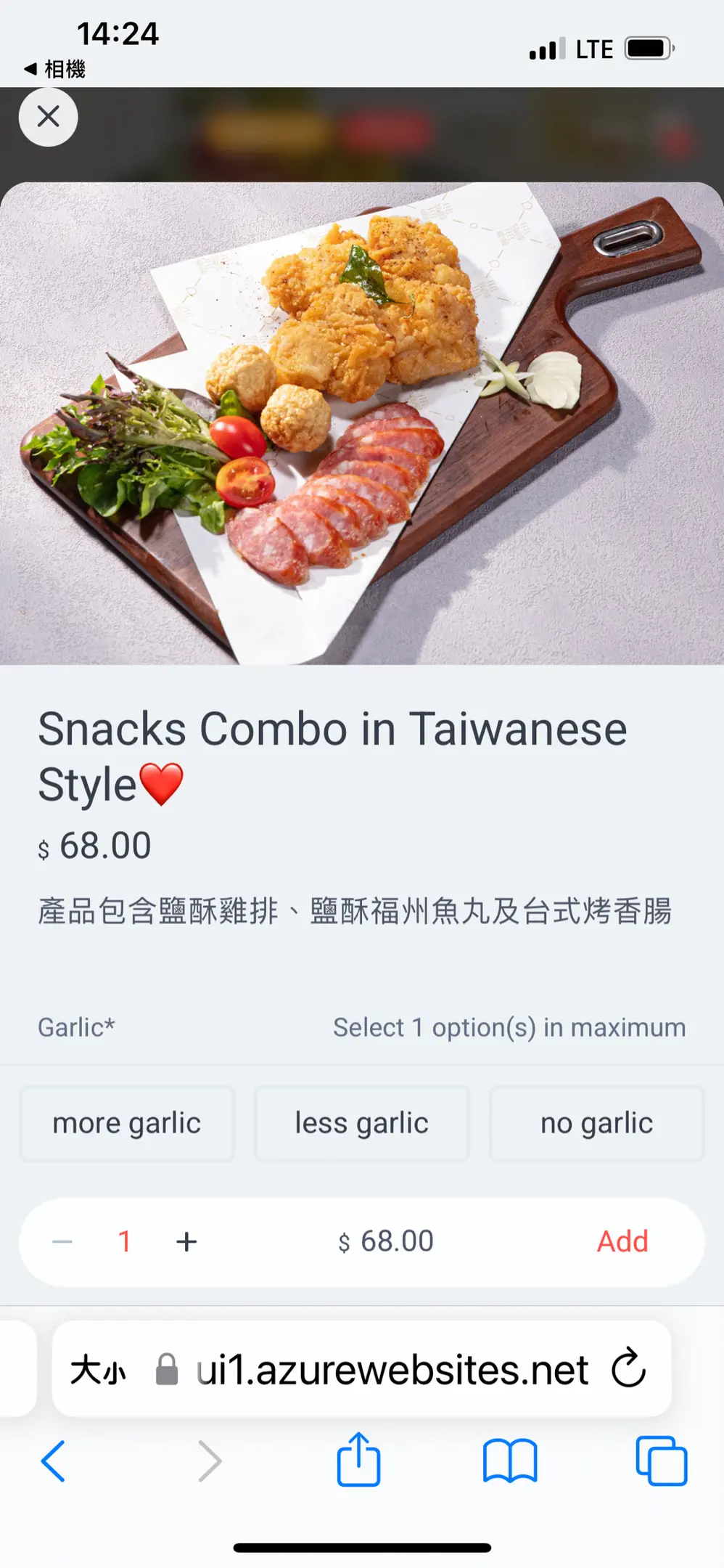This screenshot has height=1568, width=724.
Task: Open Safari bookmarks
Action: click(510, 1461)
